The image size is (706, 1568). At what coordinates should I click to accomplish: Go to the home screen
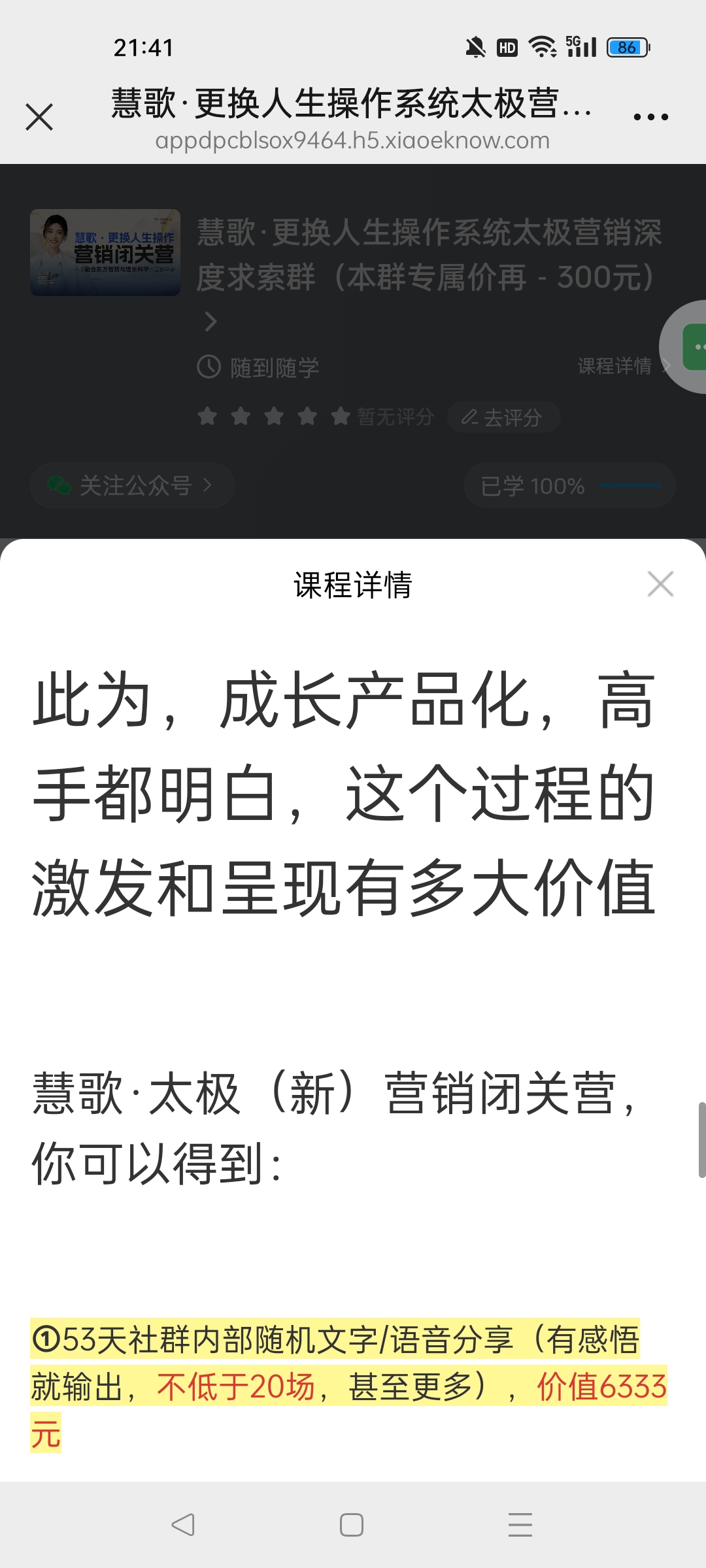coord(352,1525)
